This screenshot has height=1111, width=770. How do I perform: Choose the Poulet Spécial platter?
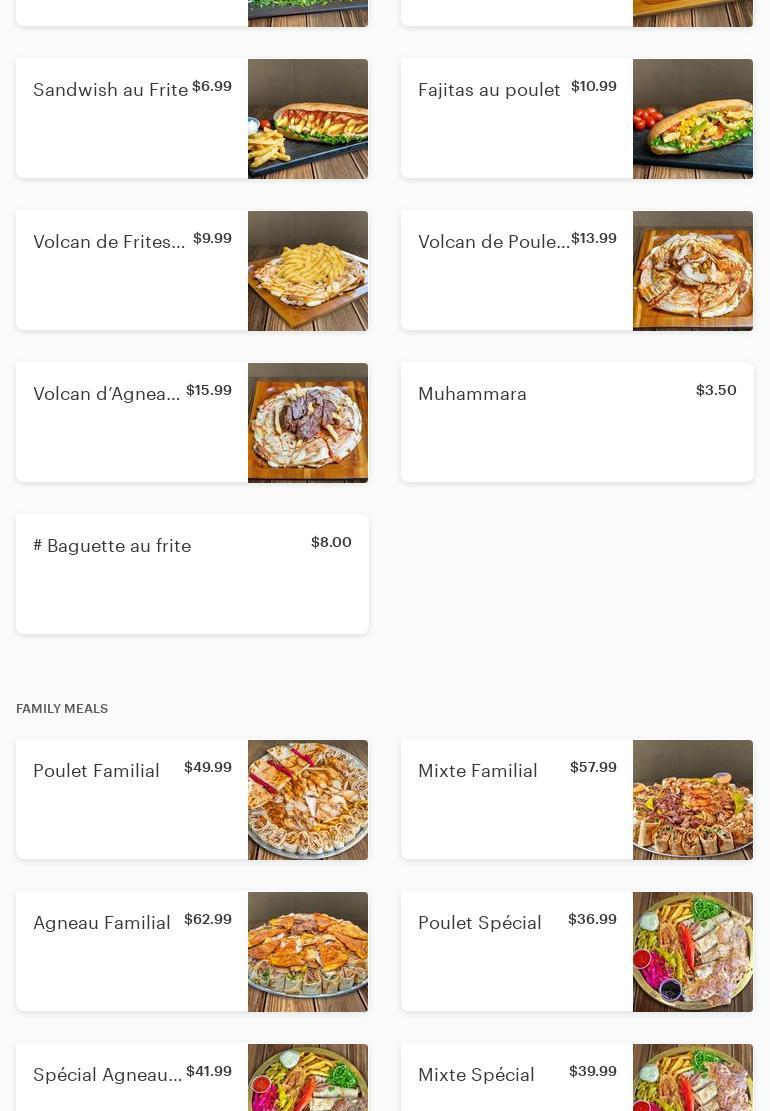click(x=577, y=952)
